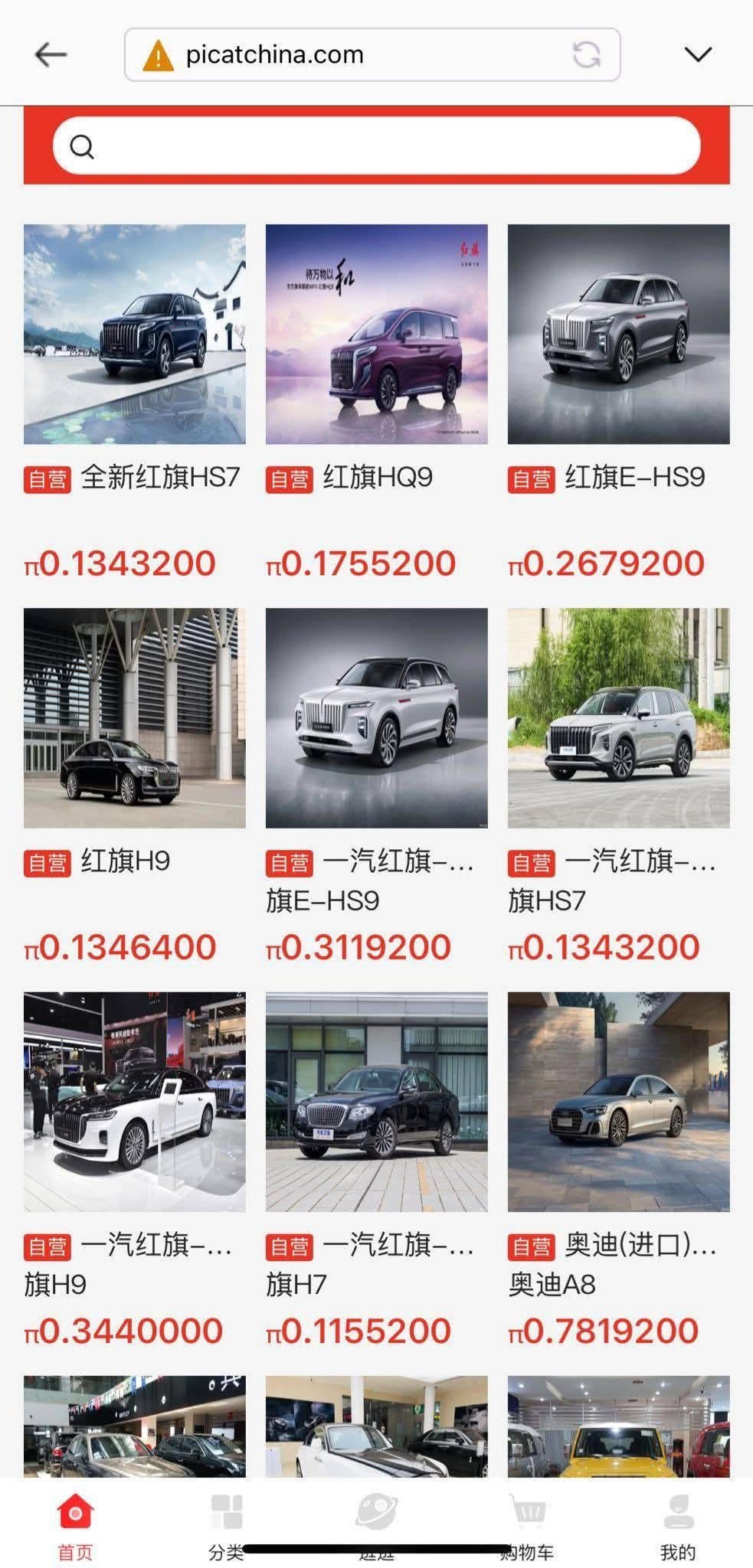Open the 一汽红旗 E-HS9 listing at π0.3119200

pyautogui.click(x=376, y=718)
